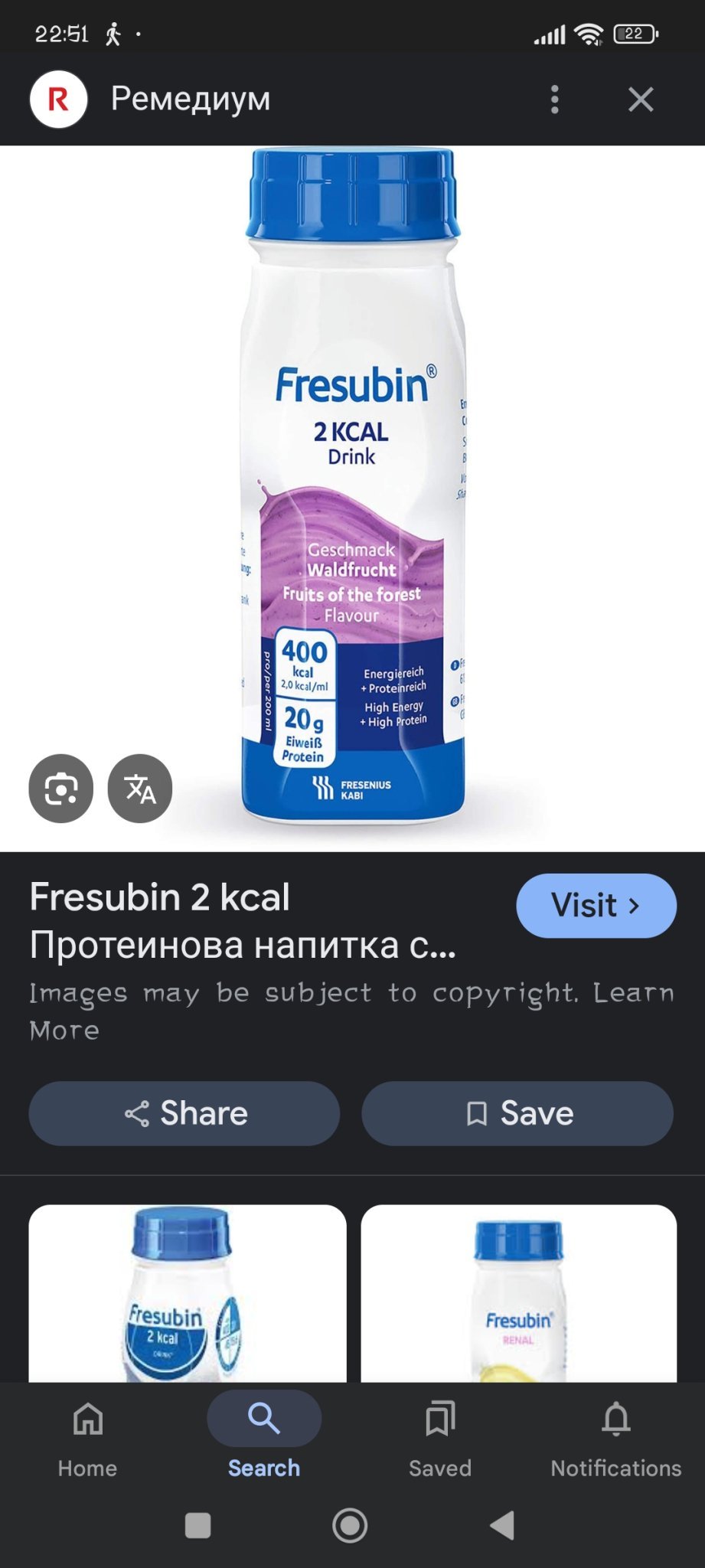
Task: Open recent apps from the navigation bar
Action: (x=198, y=1525)
